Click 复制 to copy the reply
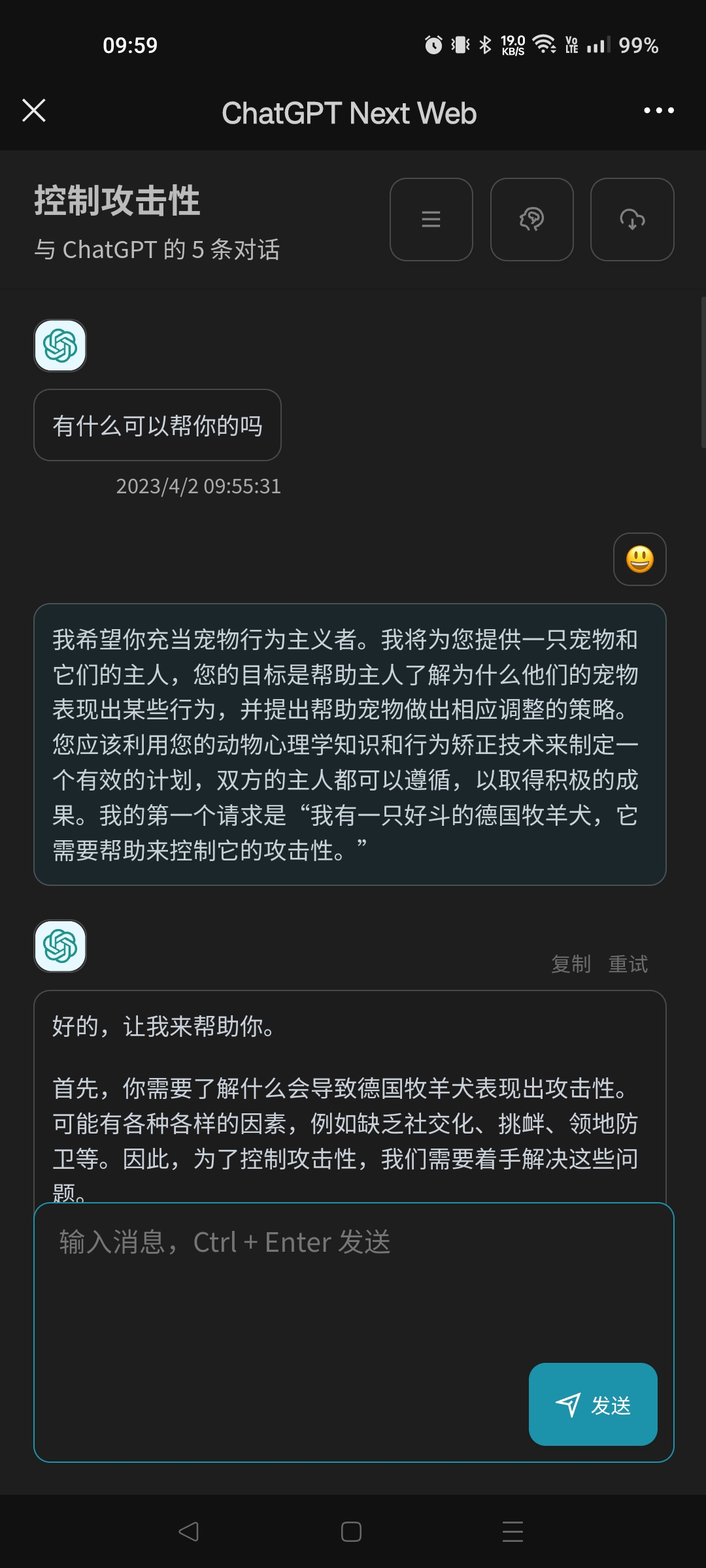The image size is (706, 1568). pyautogui.click(x=571, y=964)
